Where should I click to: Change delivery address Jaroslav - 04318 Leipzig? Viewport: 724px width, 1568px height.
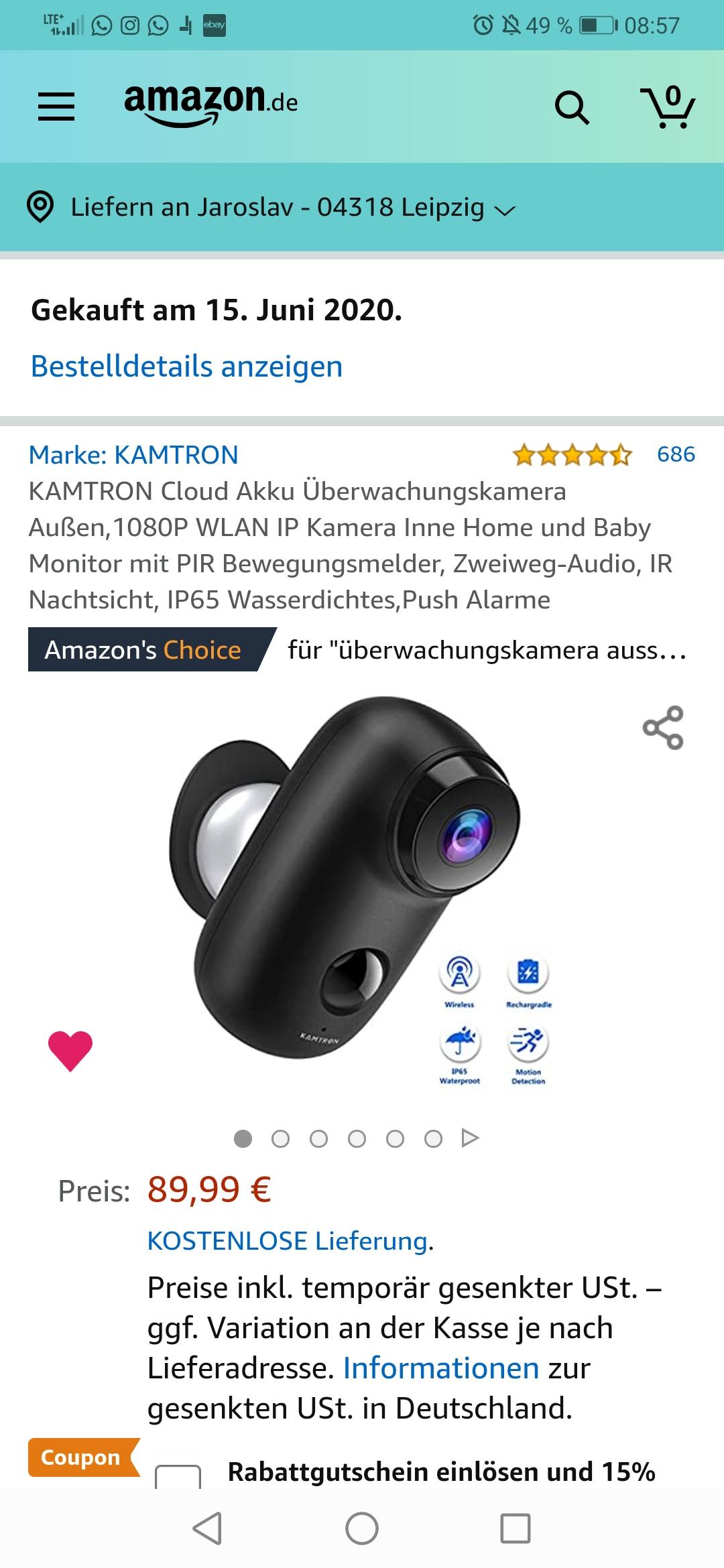tap(270, 208)
